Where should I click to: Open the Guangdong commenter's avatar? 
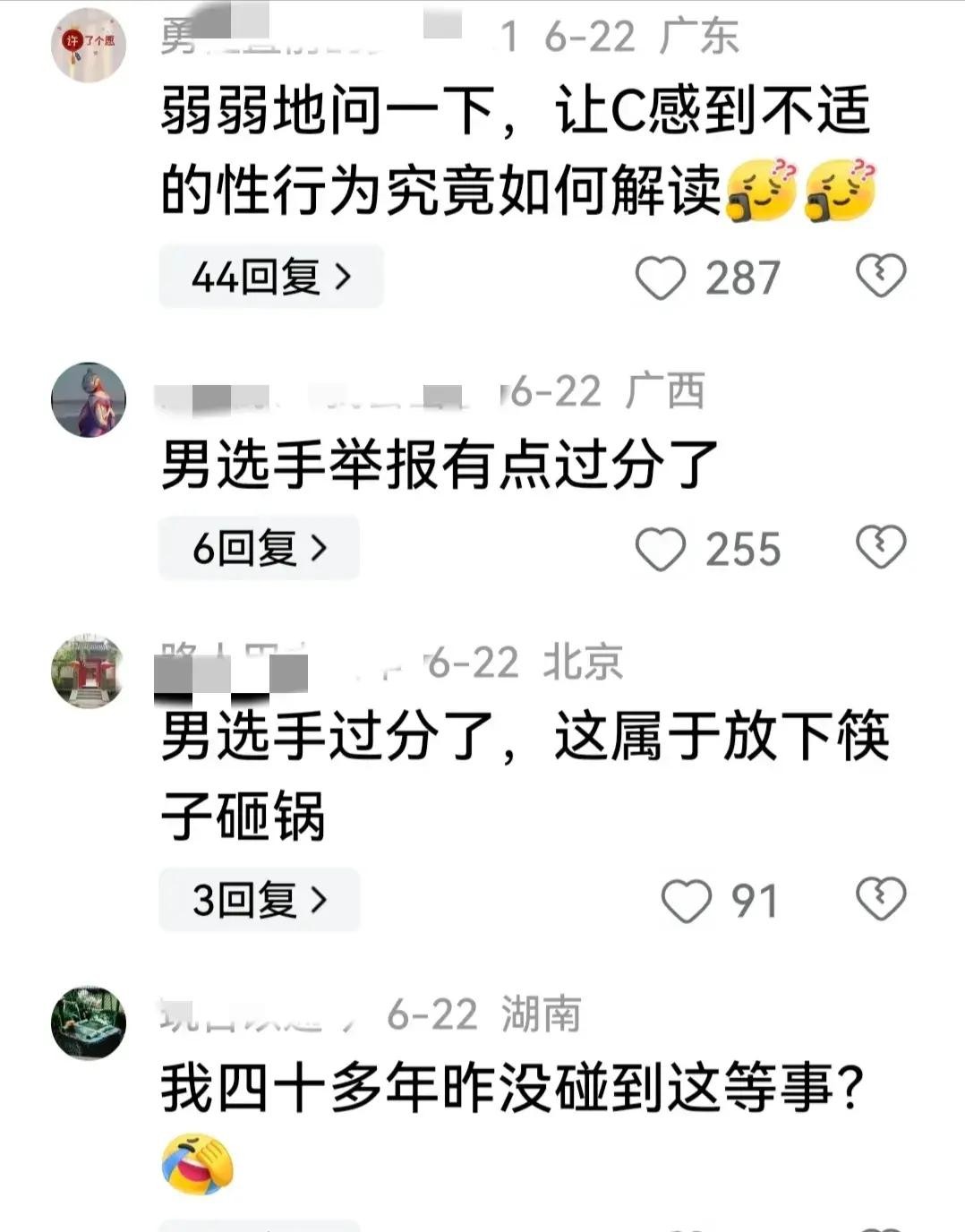[x=89, y=45]
